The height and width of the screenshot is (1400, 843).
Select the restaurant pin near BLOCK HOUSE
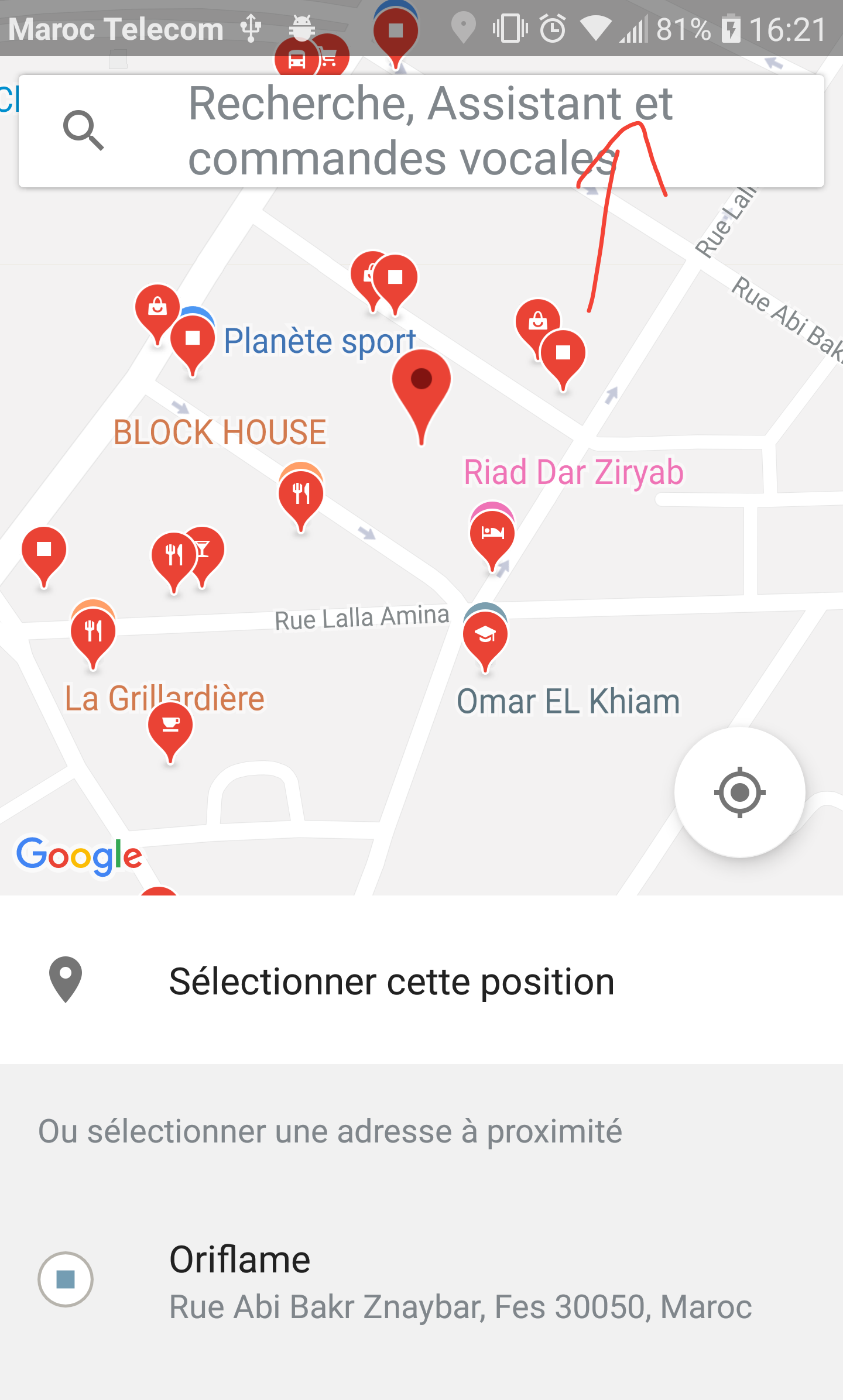click(301, 495)
